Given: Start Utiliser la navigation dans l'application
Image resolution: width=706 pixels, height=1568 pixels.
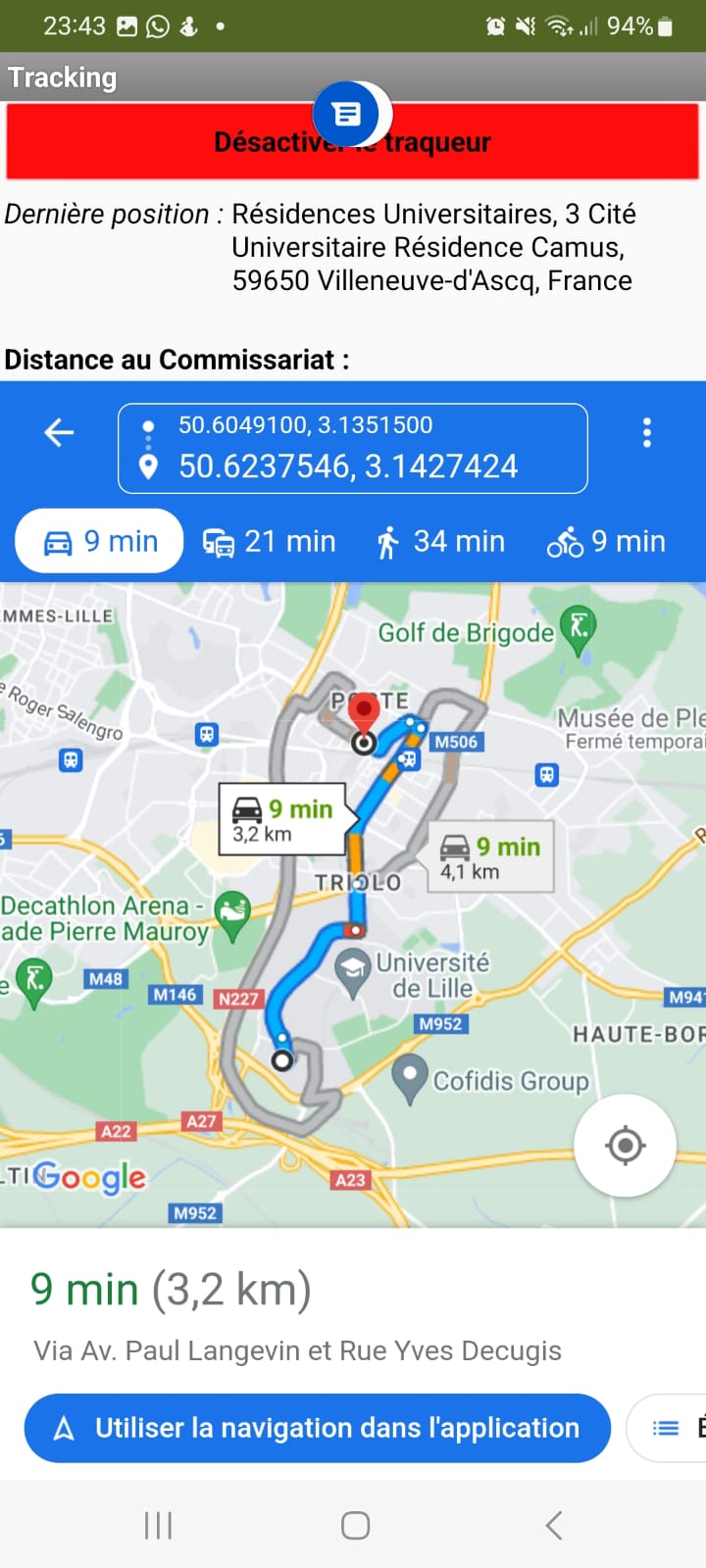Looking at the screenshot, I should coord(317,1428).
